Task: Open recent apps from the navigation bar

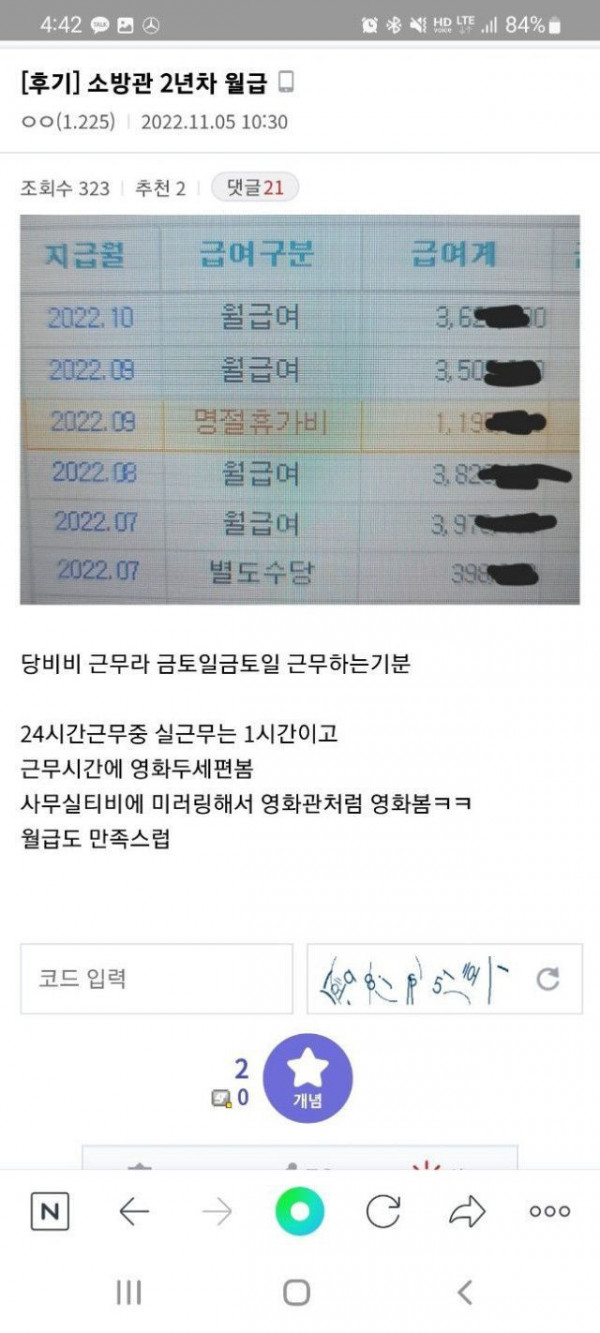Action: coord(129,1293)
